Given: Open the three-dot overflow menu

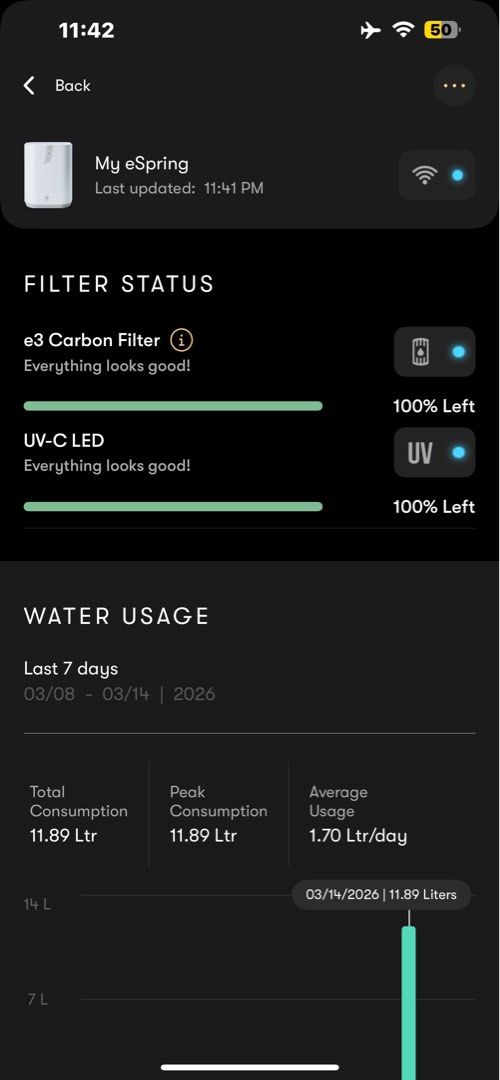Looking at the screenshot, I should 455,85.
